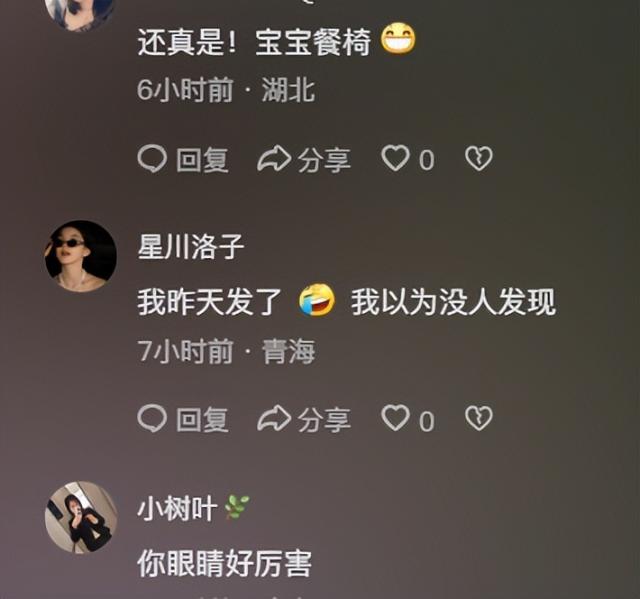Dislike the 宝宝餐椅 comment
The height and width of the screenshot is (599, 640).
[479, 158]
